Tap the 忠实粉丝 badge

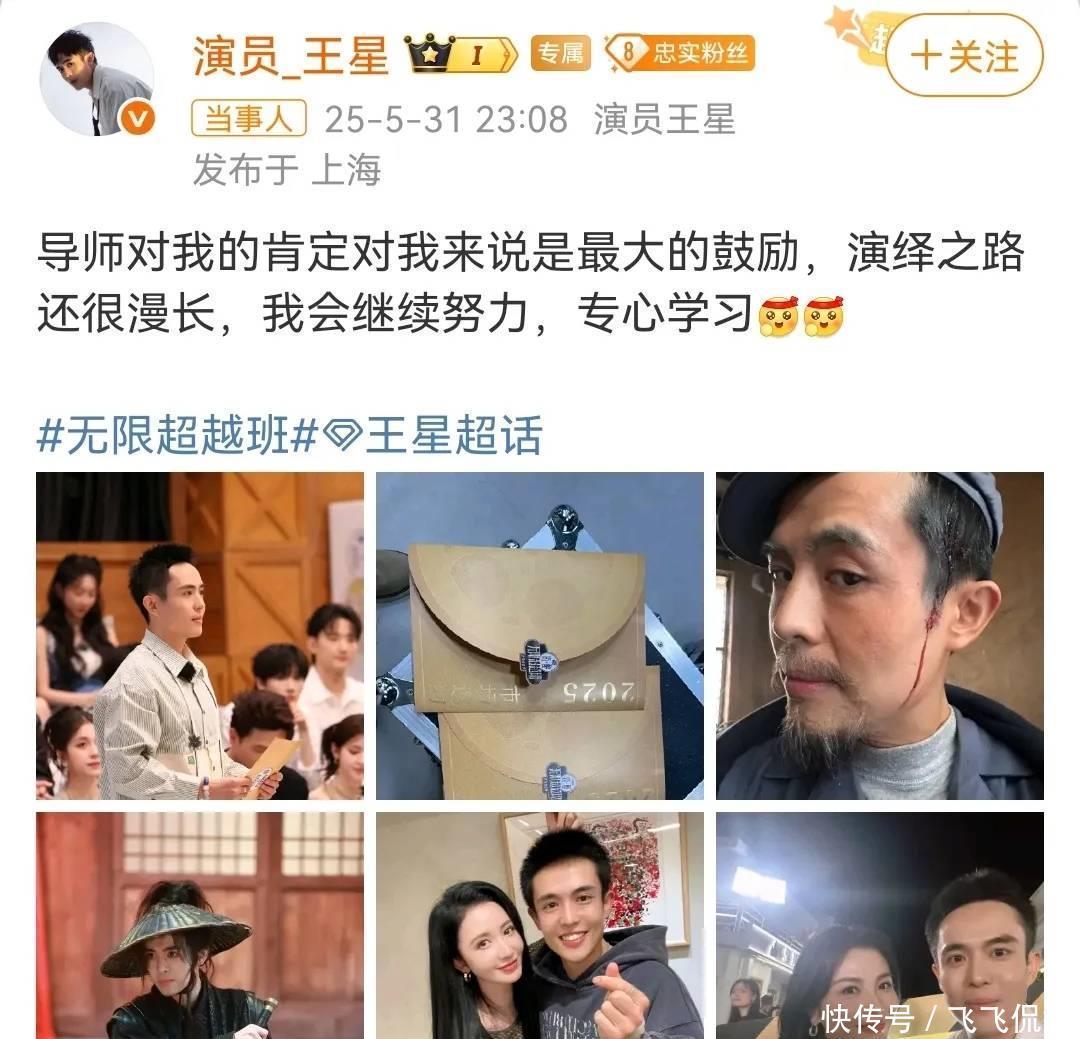point(682,53)
